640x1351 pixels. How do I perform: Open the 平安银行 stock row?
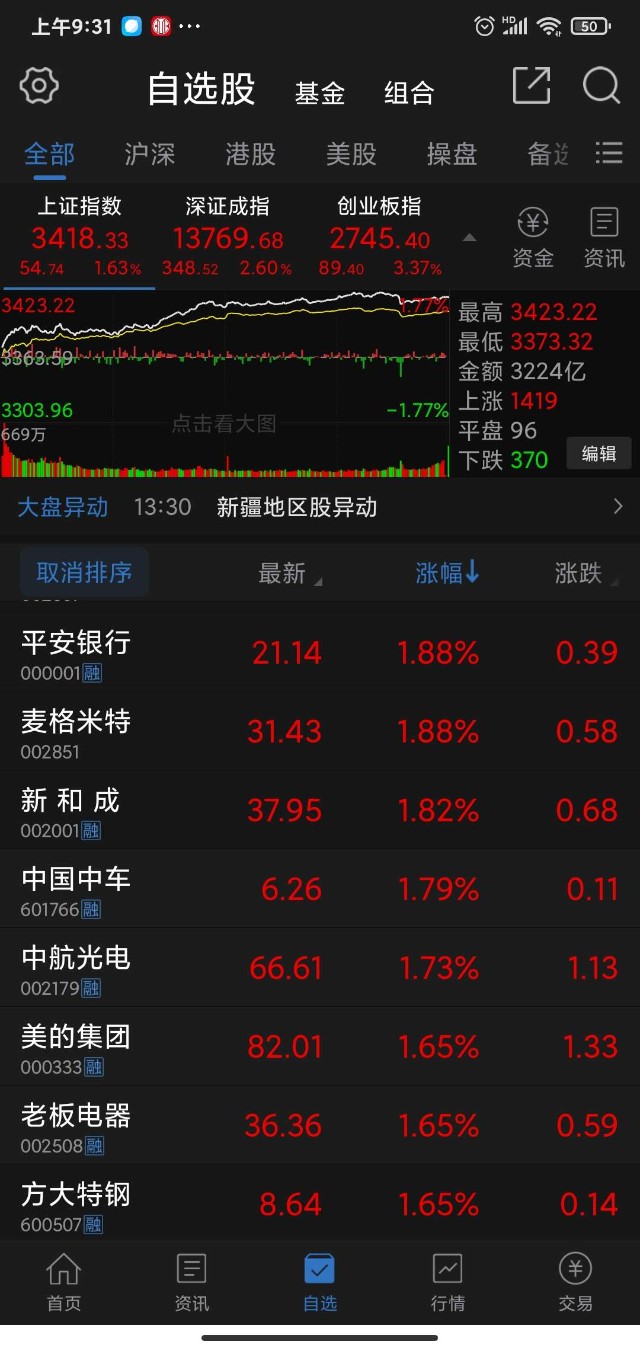[x=320, y=653]
